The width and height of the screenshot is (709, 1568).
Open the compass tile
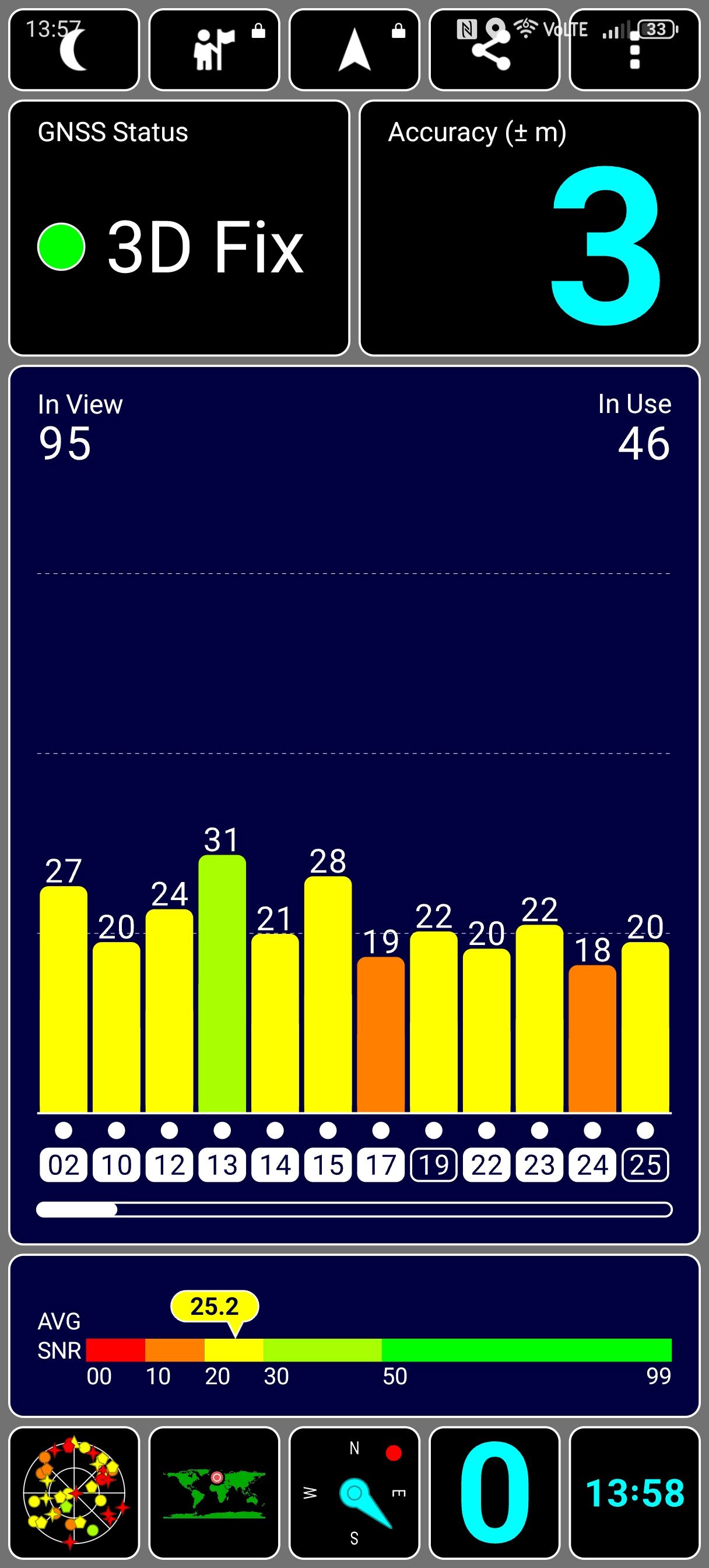click(354, 1493)
